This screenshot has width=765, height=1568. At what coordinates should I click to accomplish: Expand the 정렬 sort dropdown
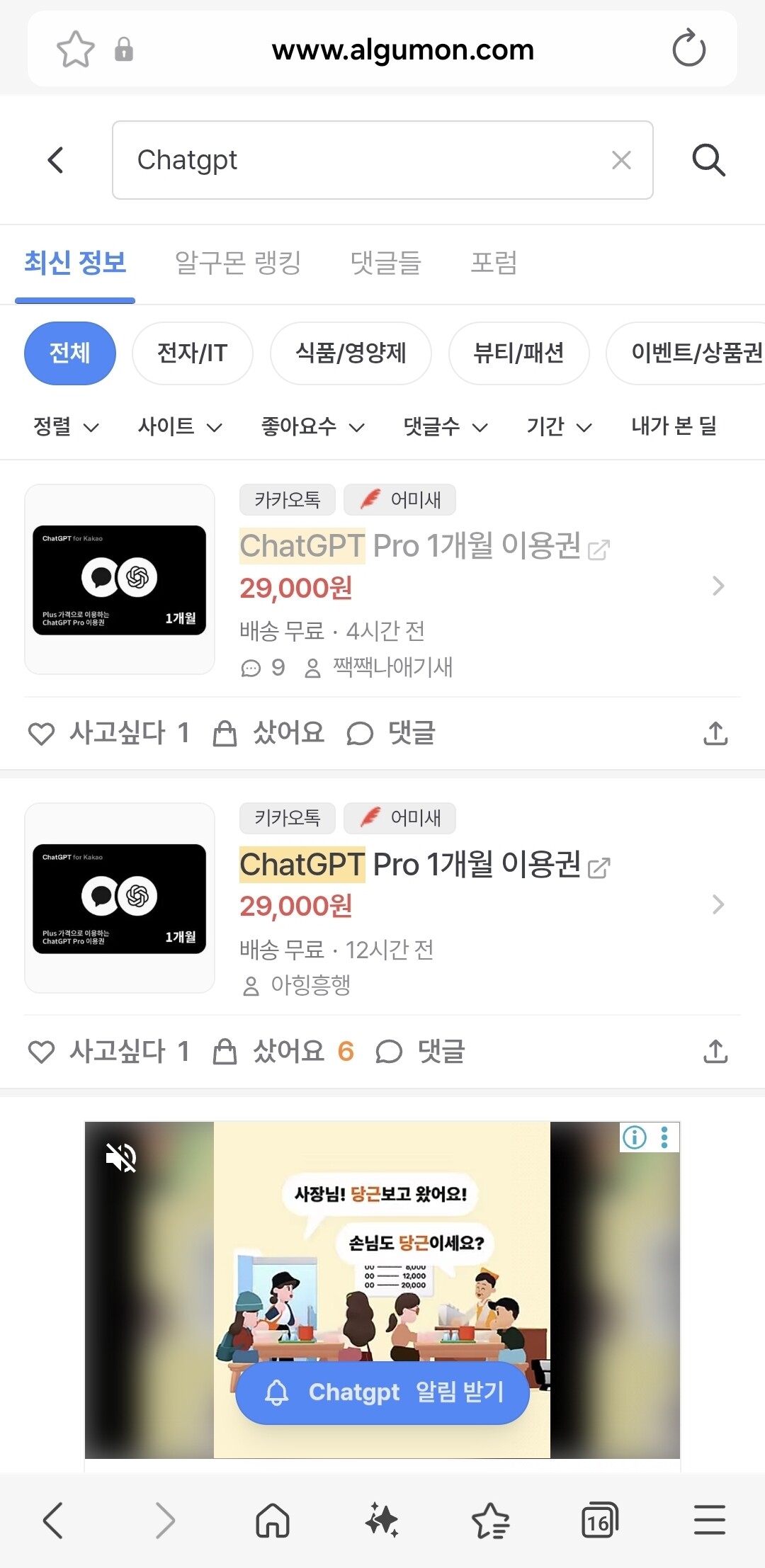tap(66, 426)
